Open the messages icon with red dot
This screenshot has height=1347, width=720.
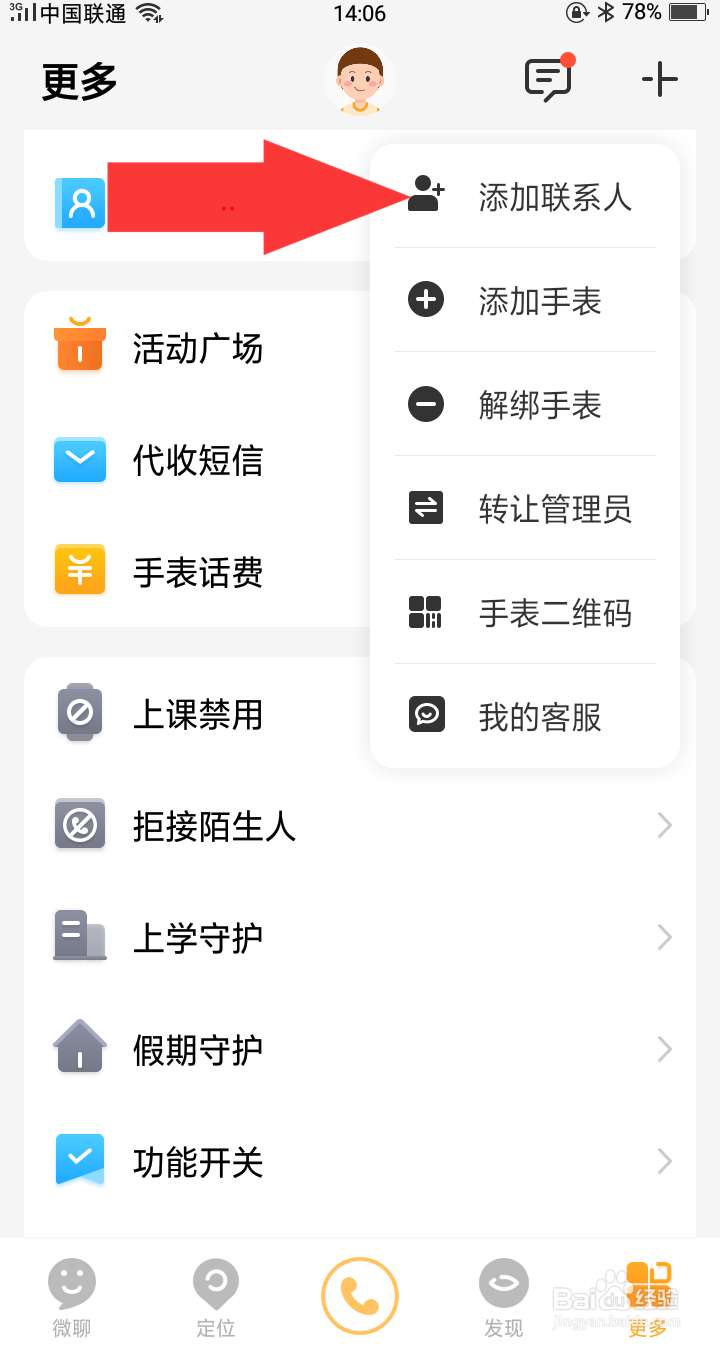click(x=549, y=78)
